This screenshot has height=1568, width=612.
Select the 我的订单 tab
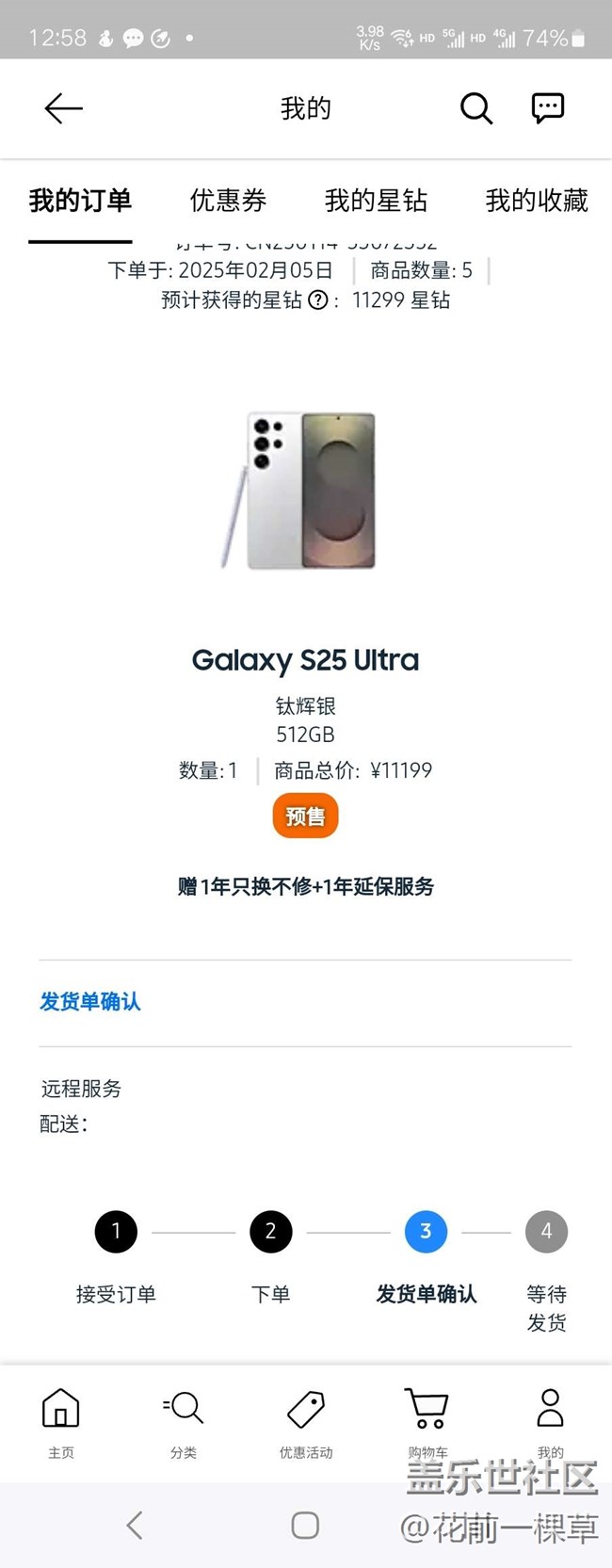(80, 201)
